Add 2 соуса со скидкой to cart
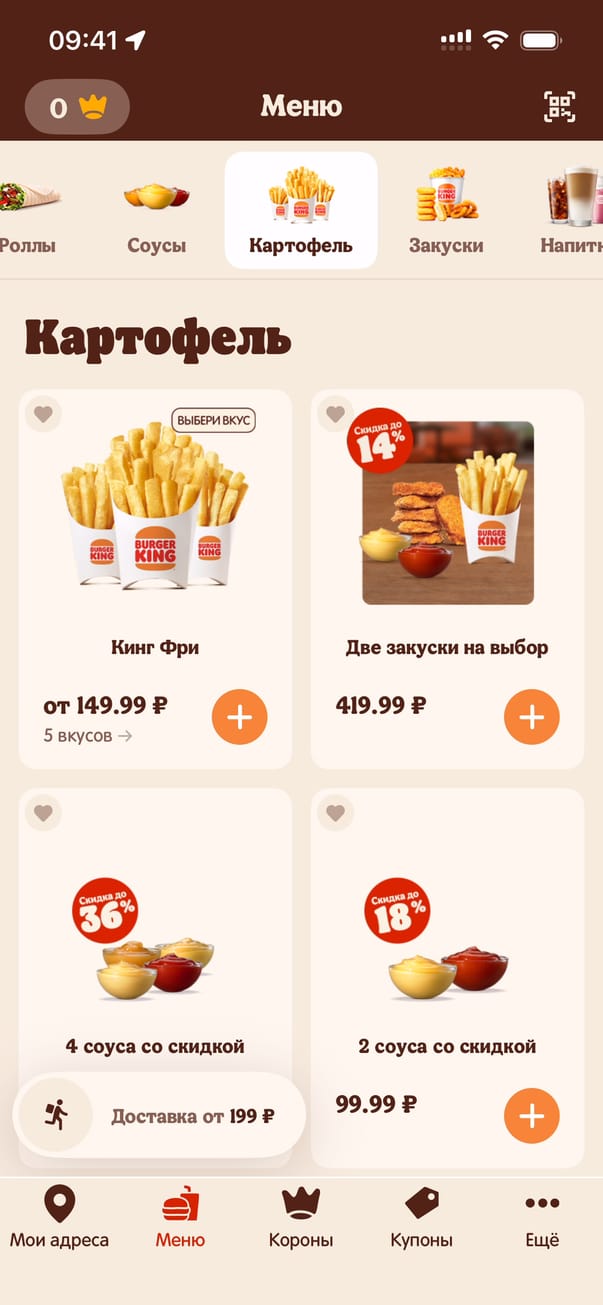This screenshot has height=1305, width=603. point(532,1115)
